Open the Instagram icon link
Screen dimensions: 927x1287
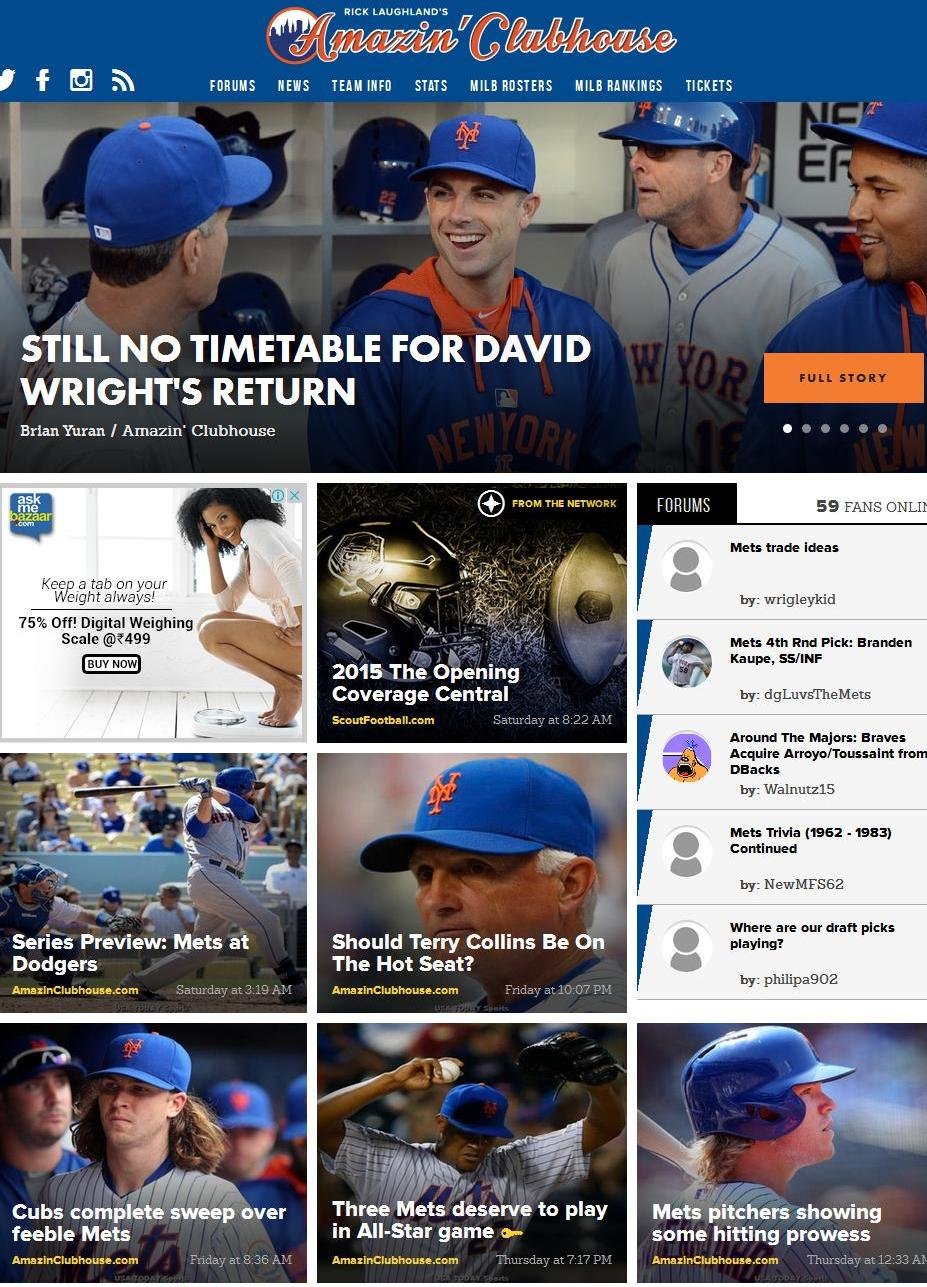pyautogui.click(x=81, y=81)
